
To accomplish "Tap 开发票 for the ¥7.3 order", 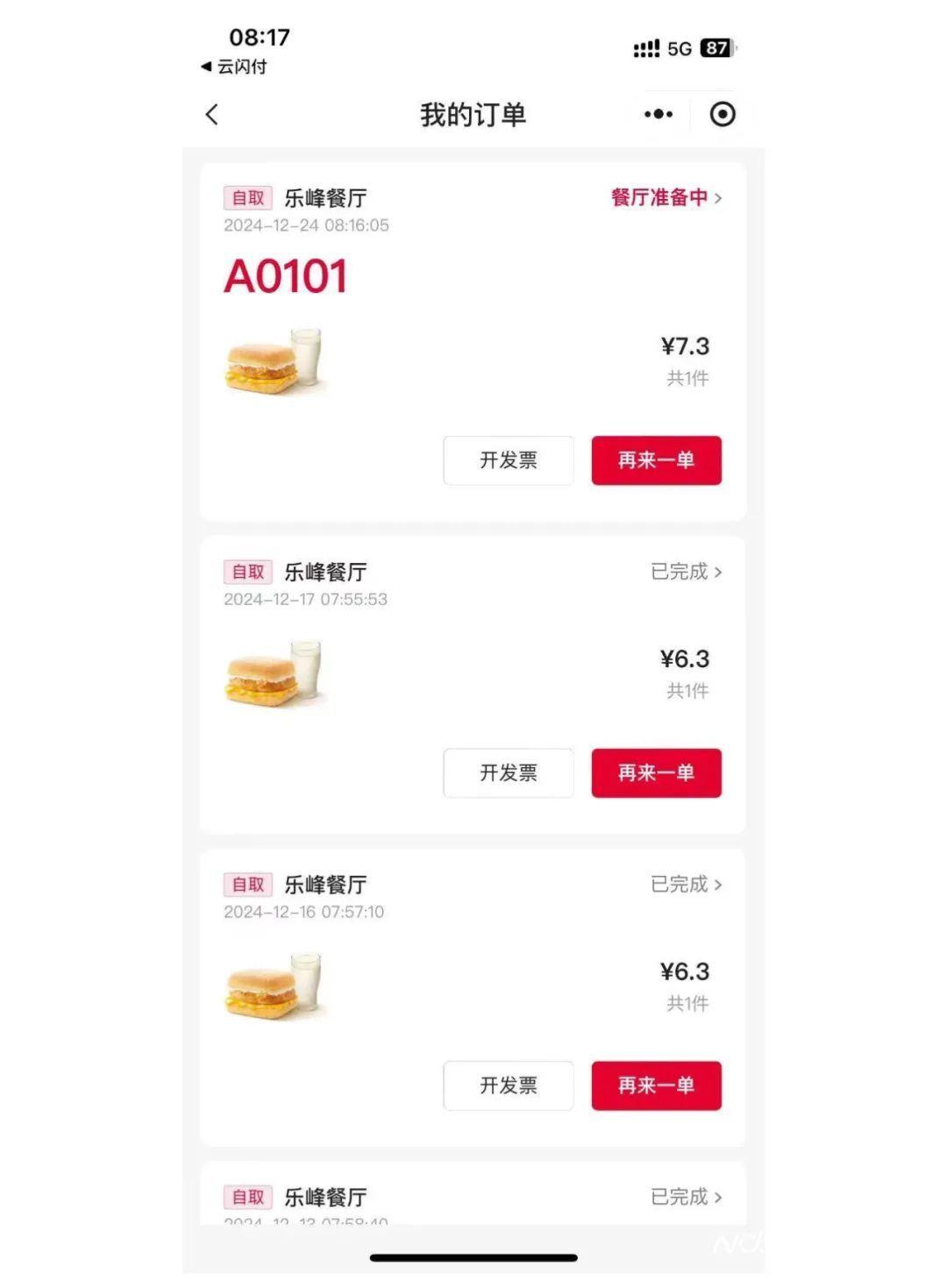I will pos(509,460).
